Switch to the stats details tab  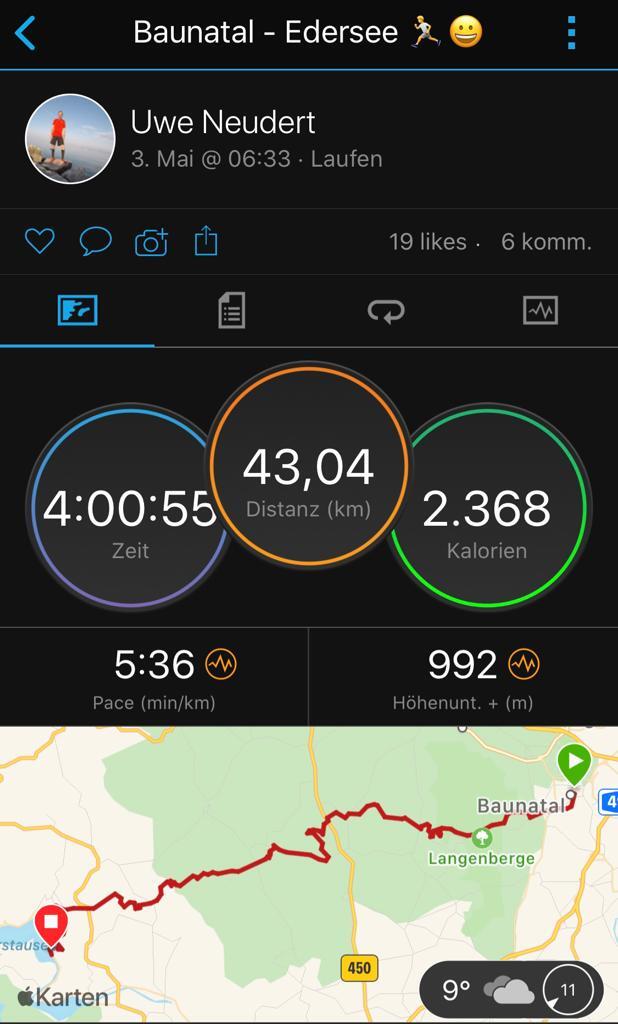coord(231,311)
